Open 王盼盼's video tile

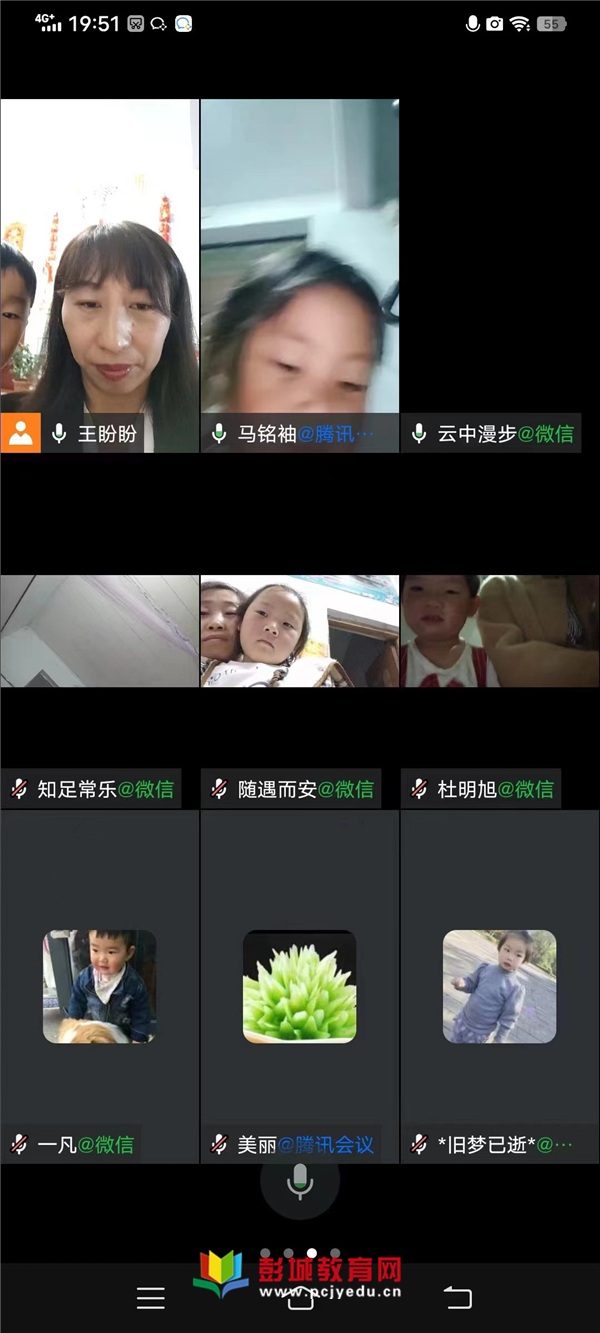[x=100, y=275]
